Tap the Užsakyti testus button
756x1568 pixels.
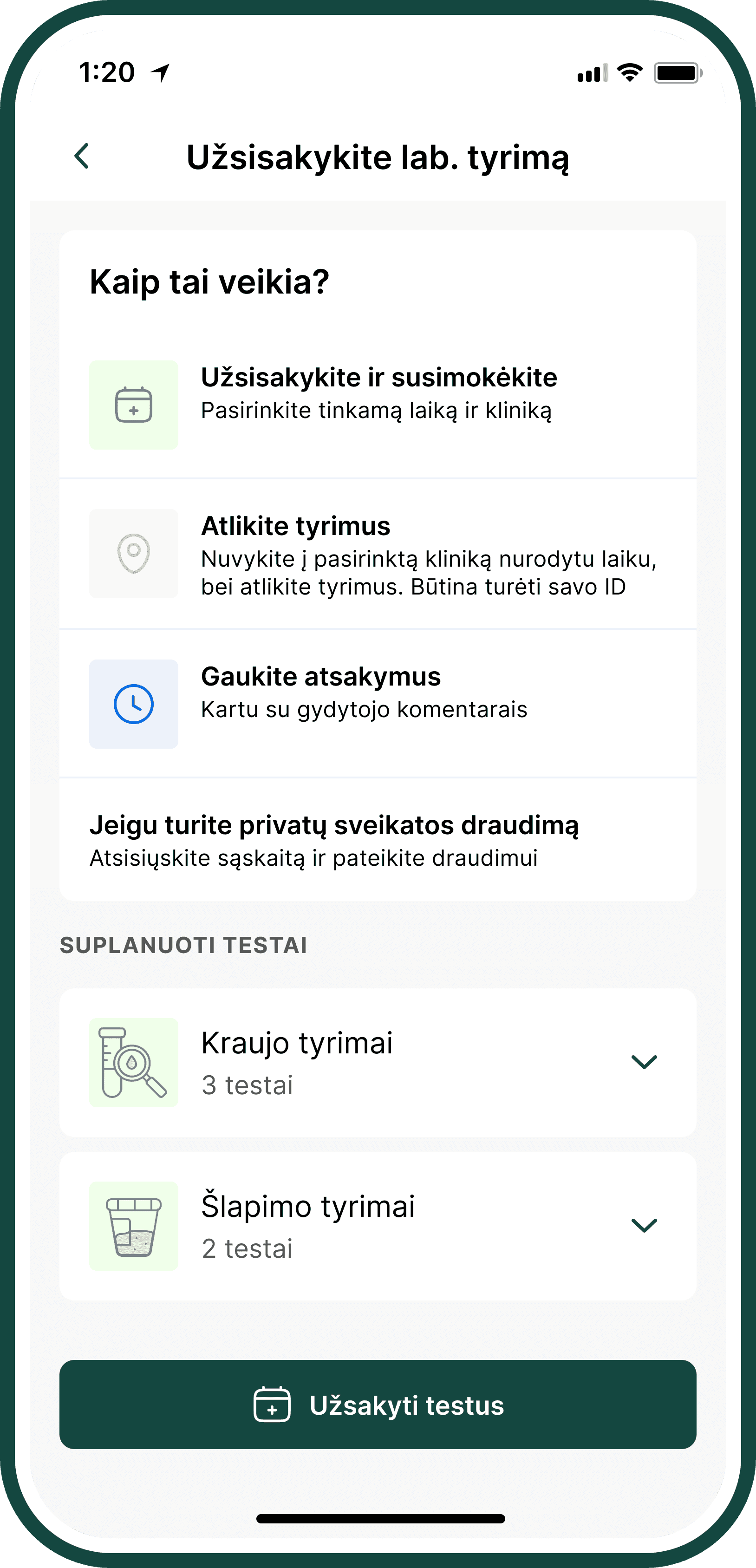click(378, 1405)
